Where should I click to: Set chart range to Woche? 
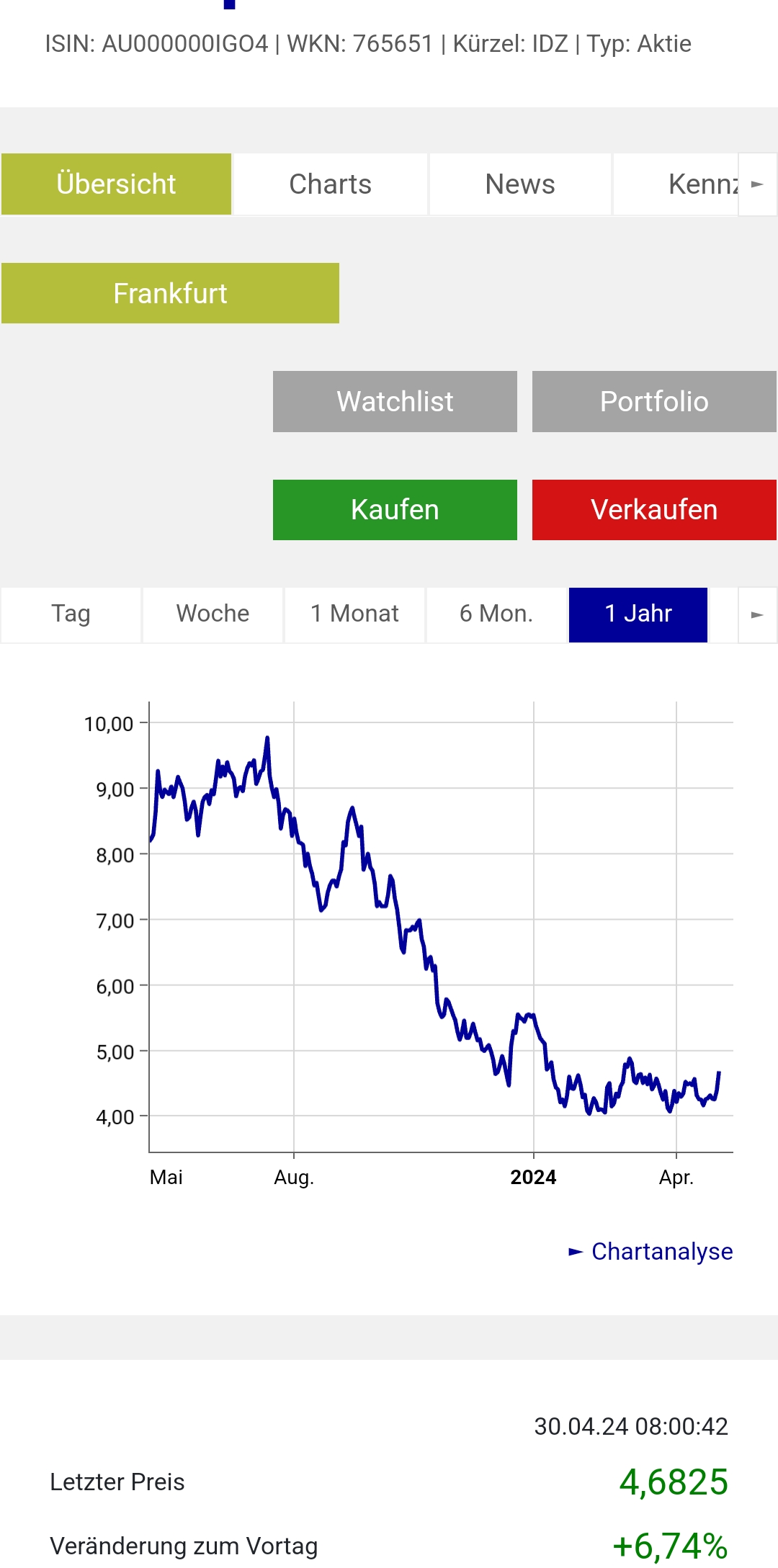click(x=213, y=614)
